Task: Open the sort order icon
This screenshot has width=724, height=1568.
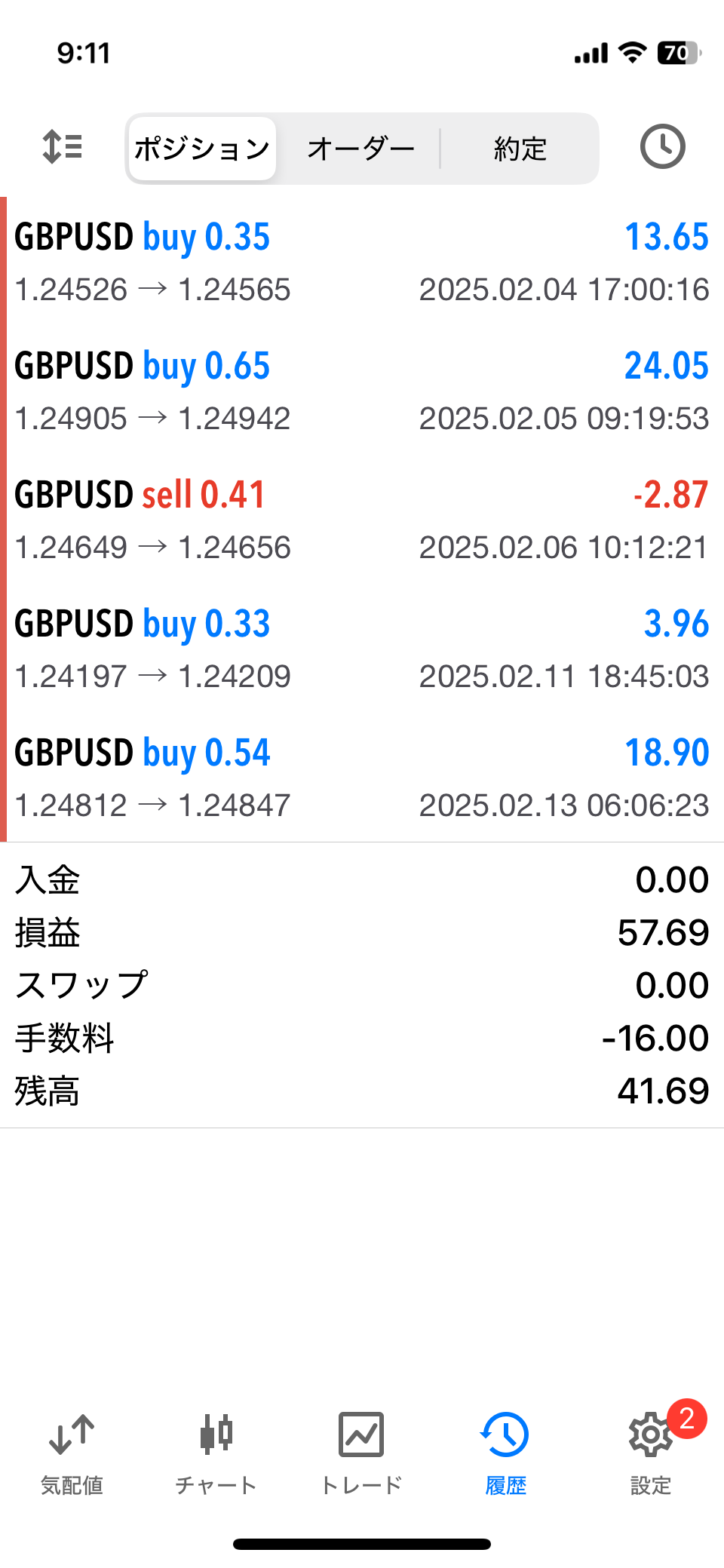Action: pyautogui.click(x=62, y=146)
